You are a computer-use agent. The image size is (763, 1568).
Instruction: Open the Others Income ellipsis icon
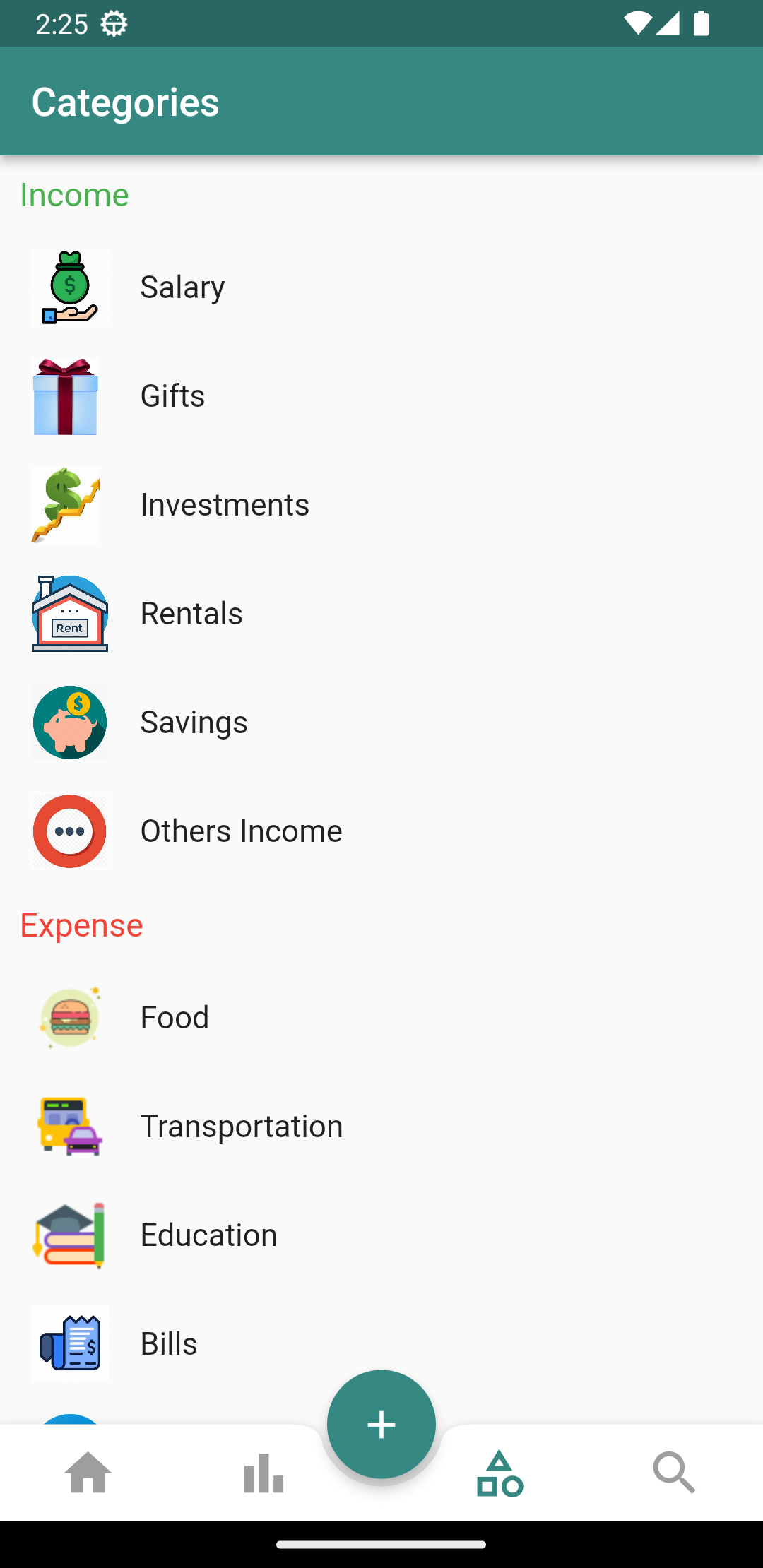coord(70,831)
